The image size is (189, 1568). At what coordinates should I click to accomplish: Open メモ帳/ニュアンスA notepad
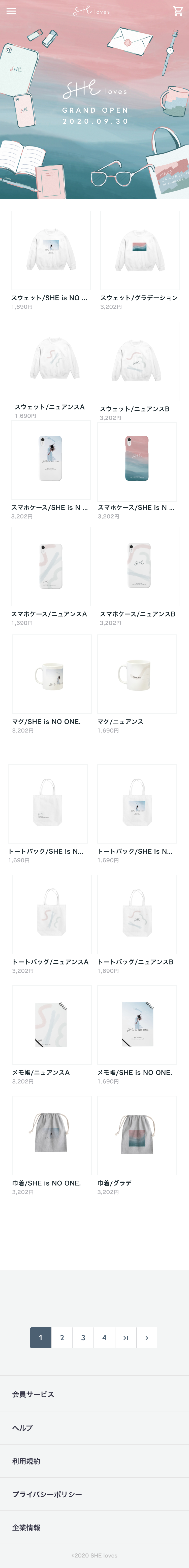[52, 1025]
